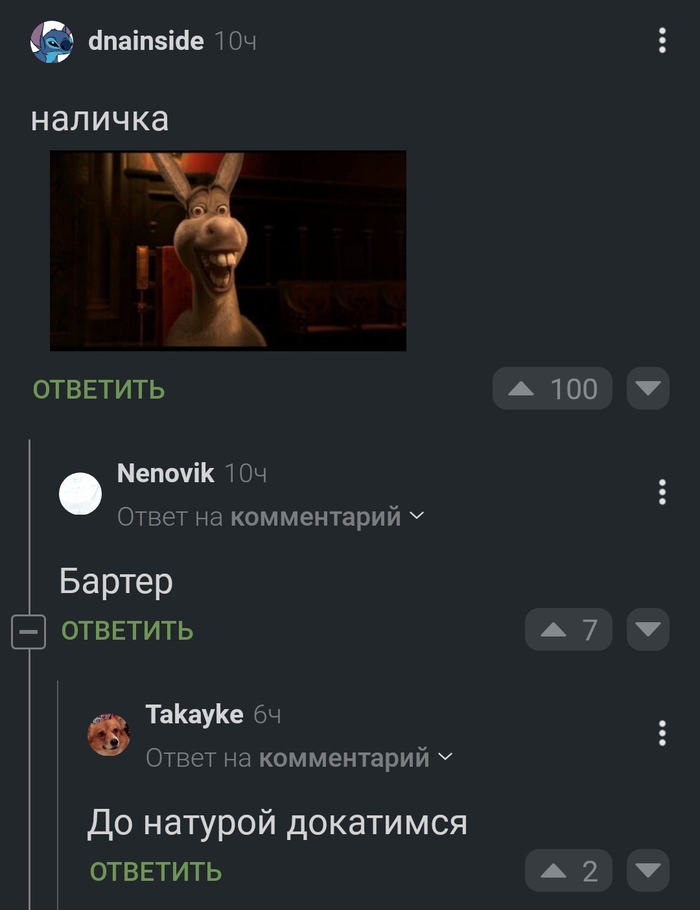The image size is (700, 910).
Task: Open Nenovik's profile
Action: click(x=165, y=473)
